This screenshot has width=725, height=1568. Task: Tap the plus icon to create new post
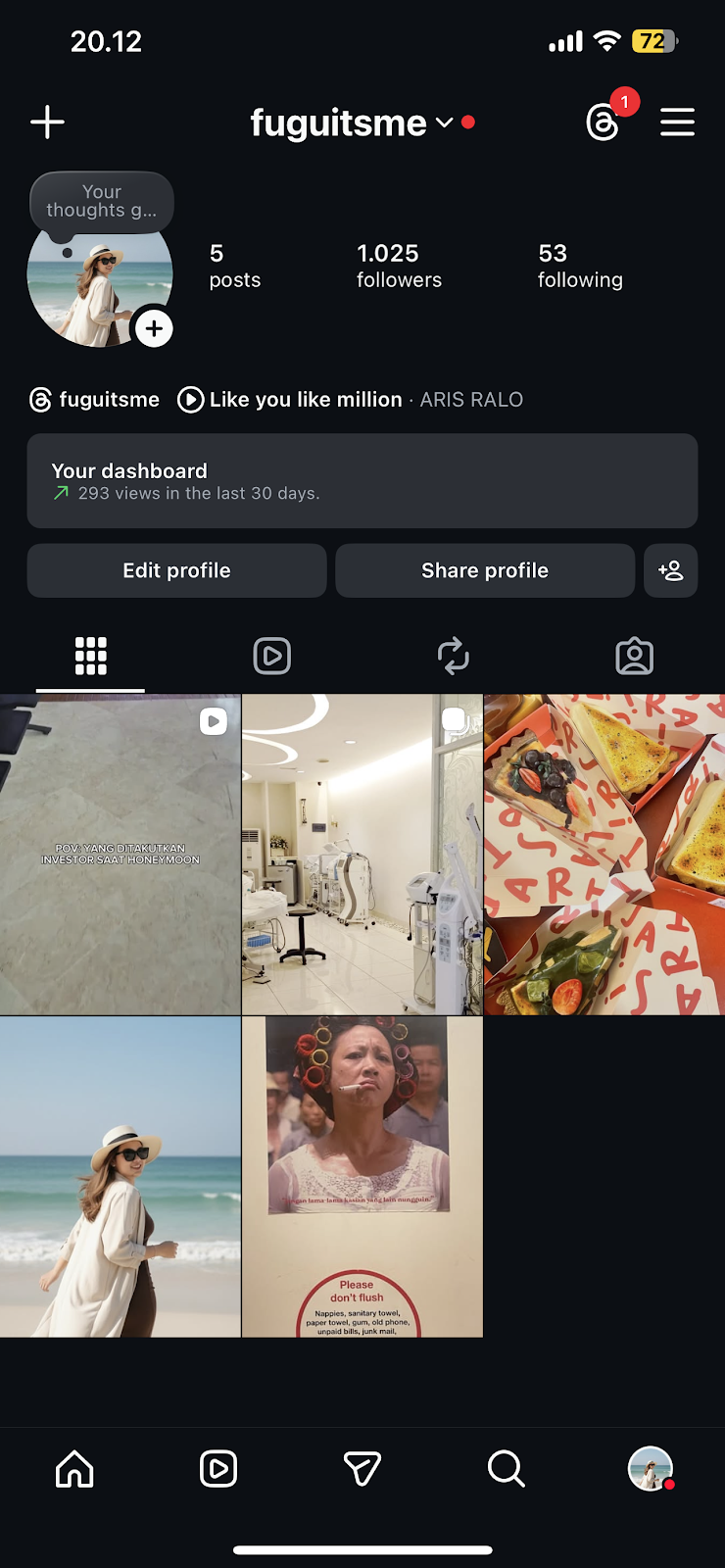click(x=47, y=122)
